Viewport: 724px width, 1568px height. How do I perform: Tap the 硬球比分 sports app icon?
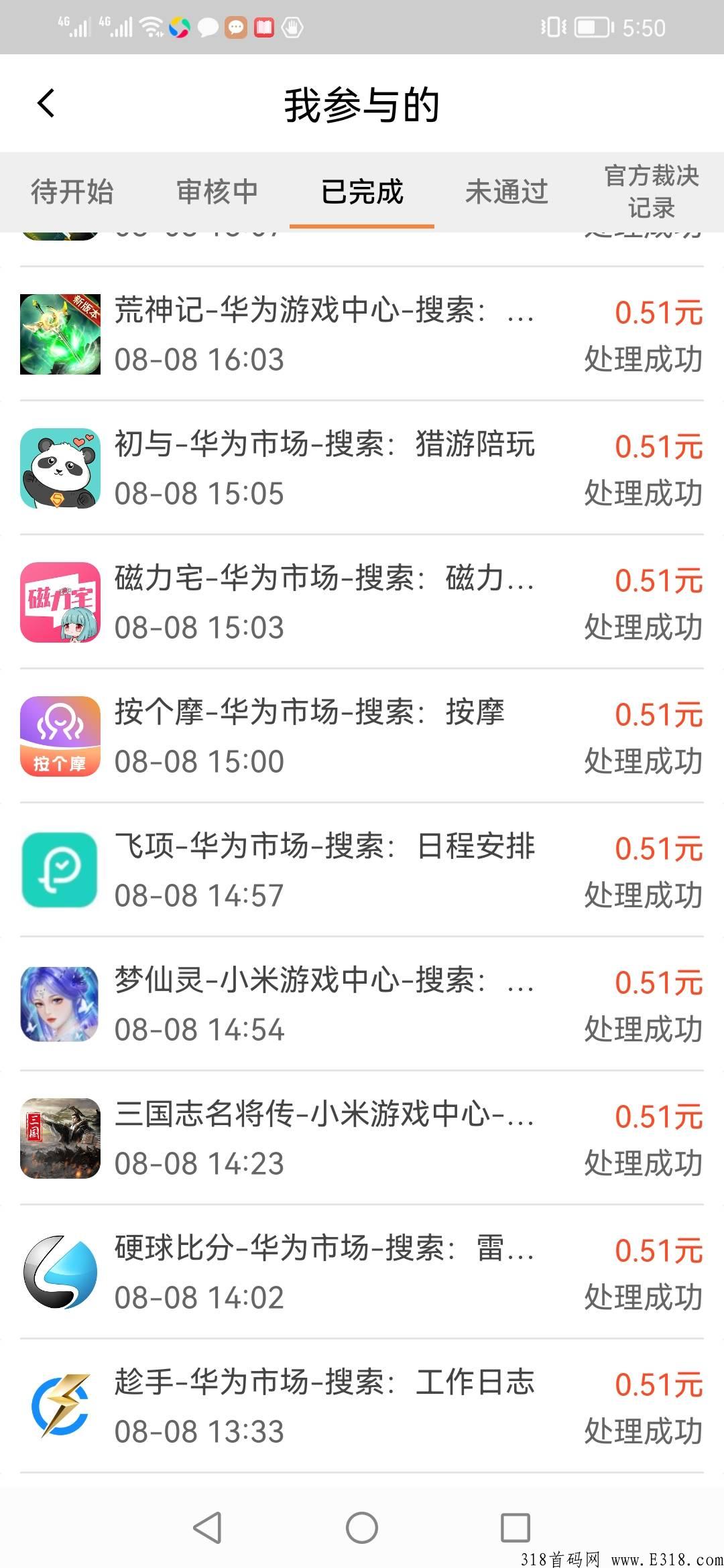[60, 1270]
